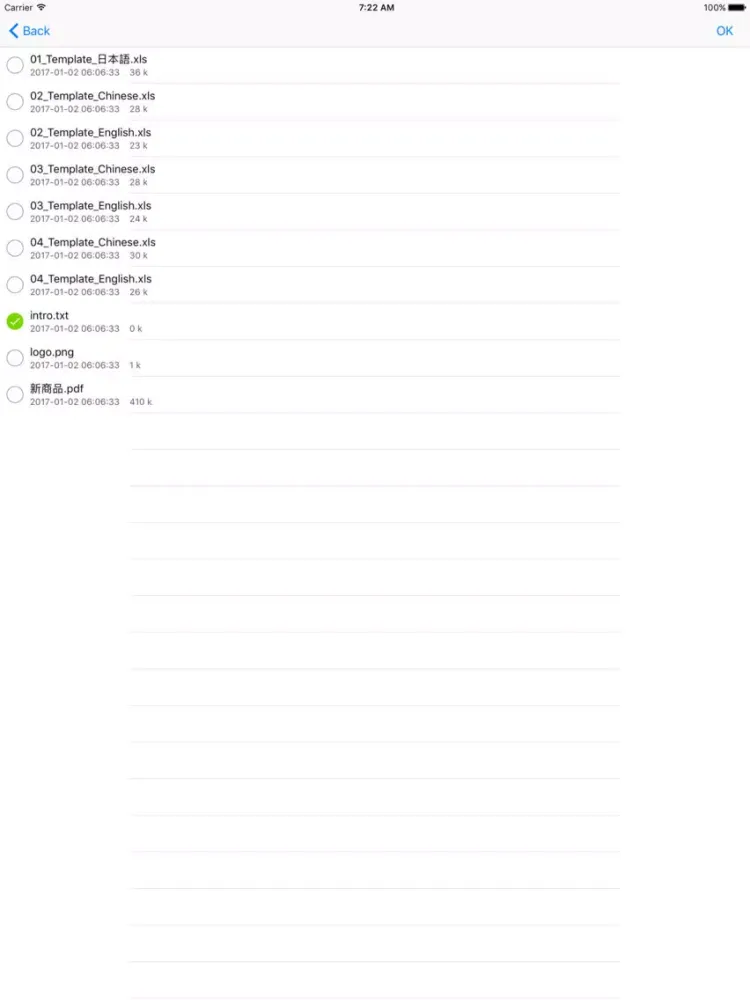Tick the 04_Template_Chinese.xls entry
750x1000 pixels.
coord(15,248)
